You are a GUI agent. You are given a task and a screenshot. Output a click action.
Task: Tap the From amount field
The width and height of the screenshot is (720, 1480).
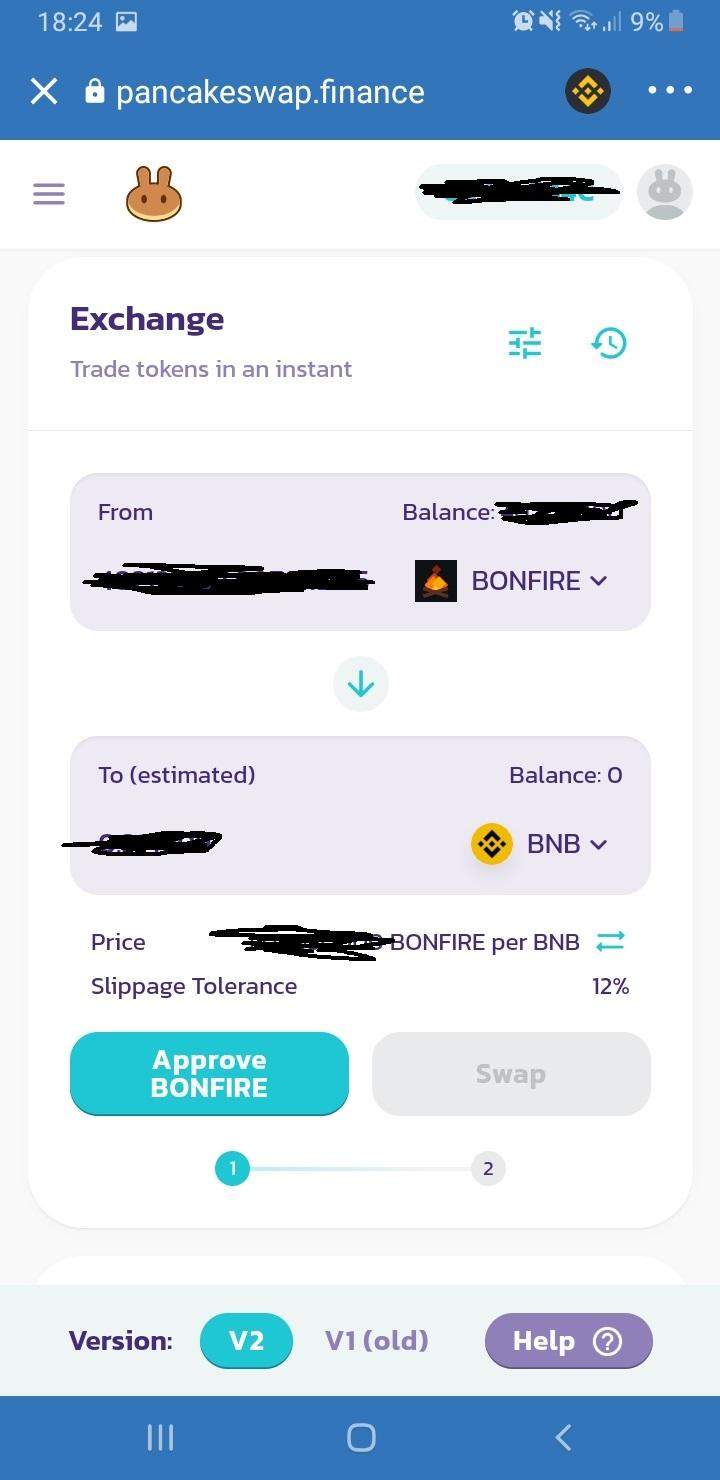[x=230, y=580]
